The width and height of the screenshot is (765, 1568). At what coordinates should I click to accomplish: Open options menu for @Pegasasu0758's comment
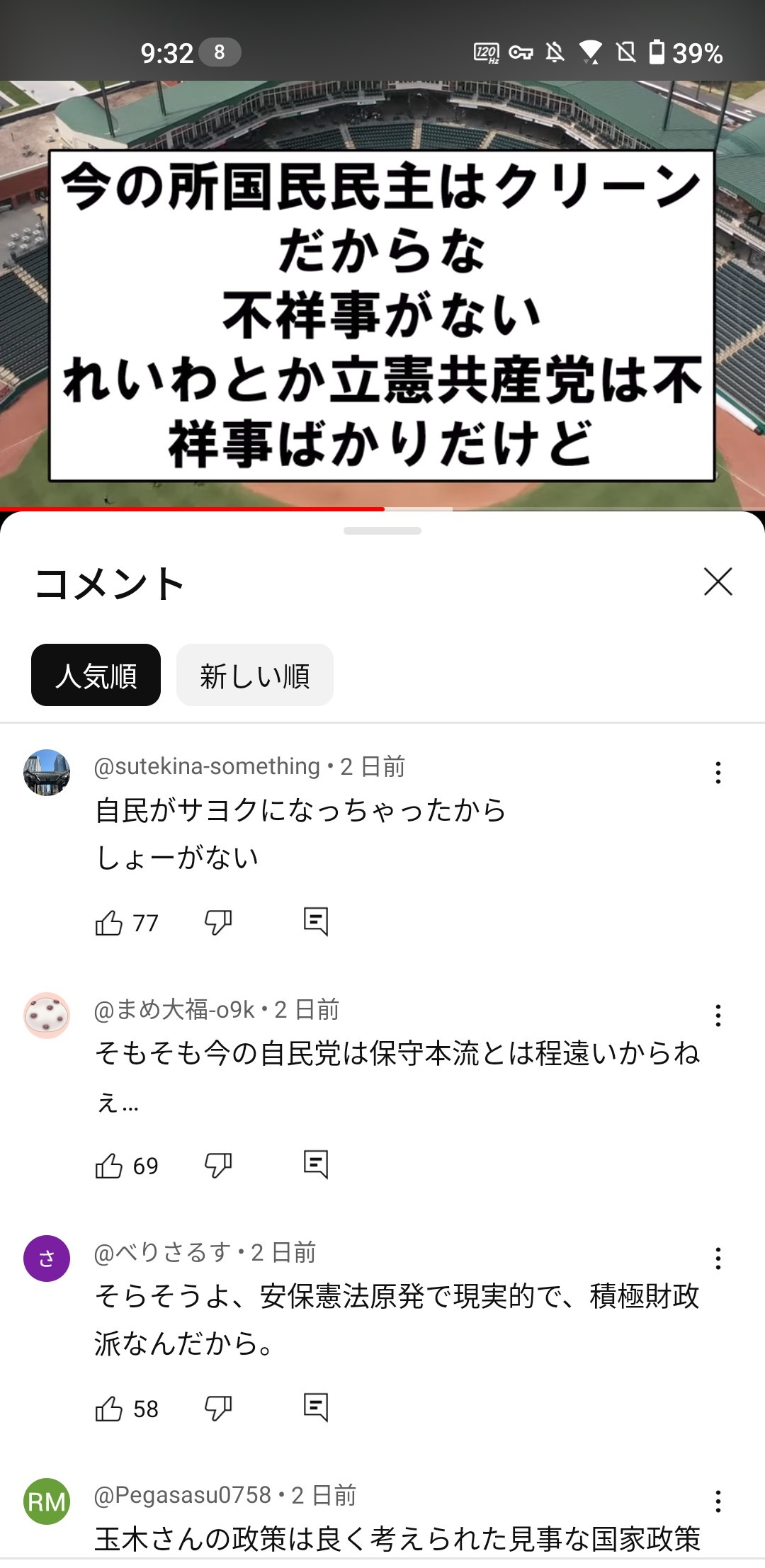point(718,1501)
